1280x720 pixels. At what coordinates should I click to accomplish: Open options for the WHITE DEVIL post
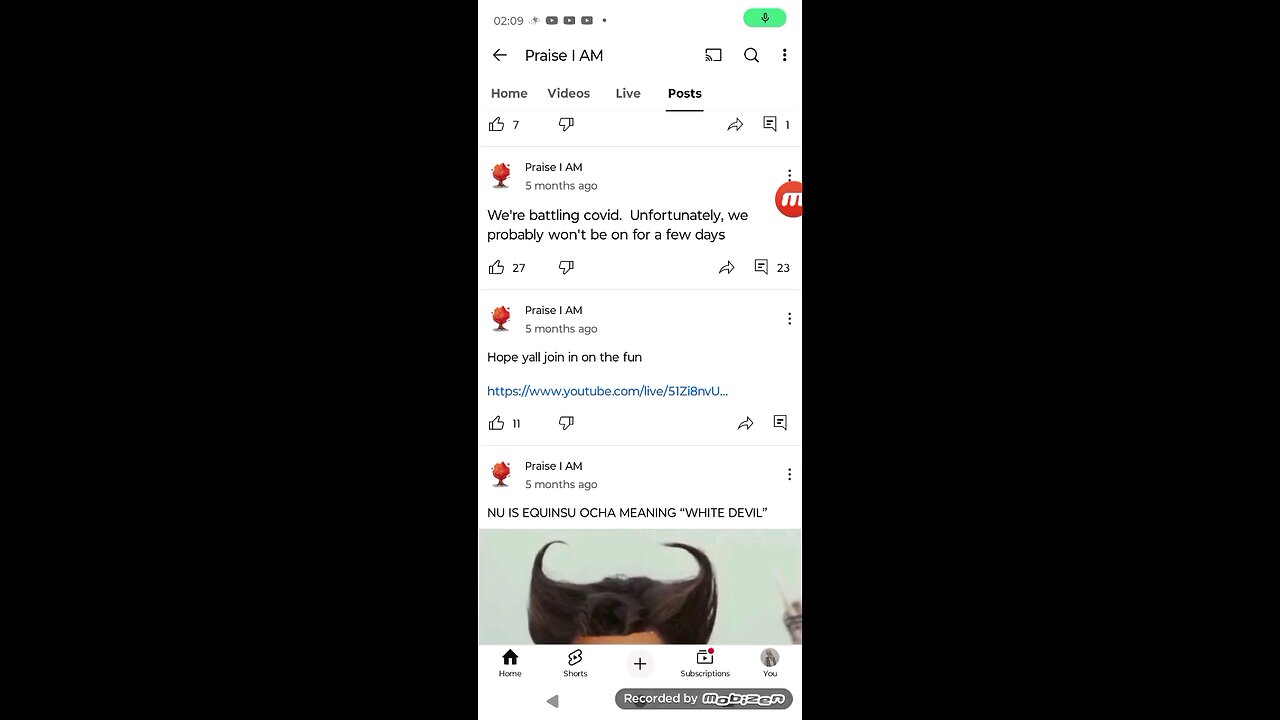click(789, 474)
